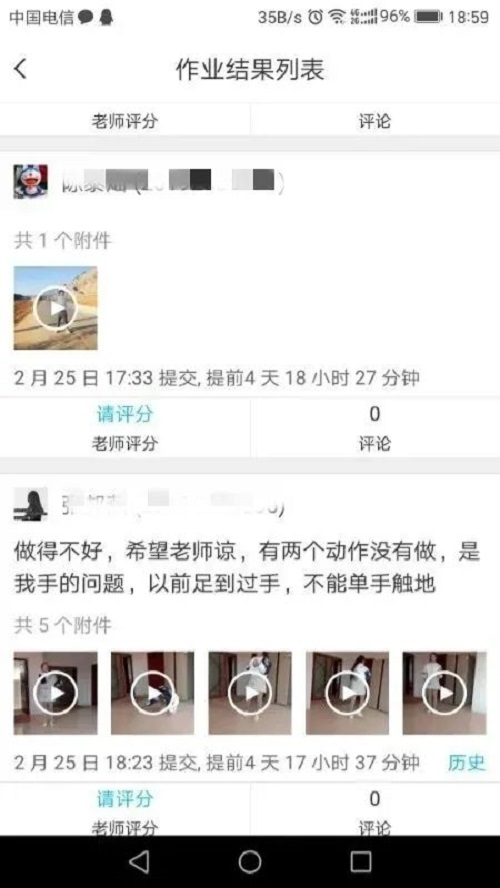Play the third of the five videos
The image size is (500, 888).
click(x=250, y=693)
